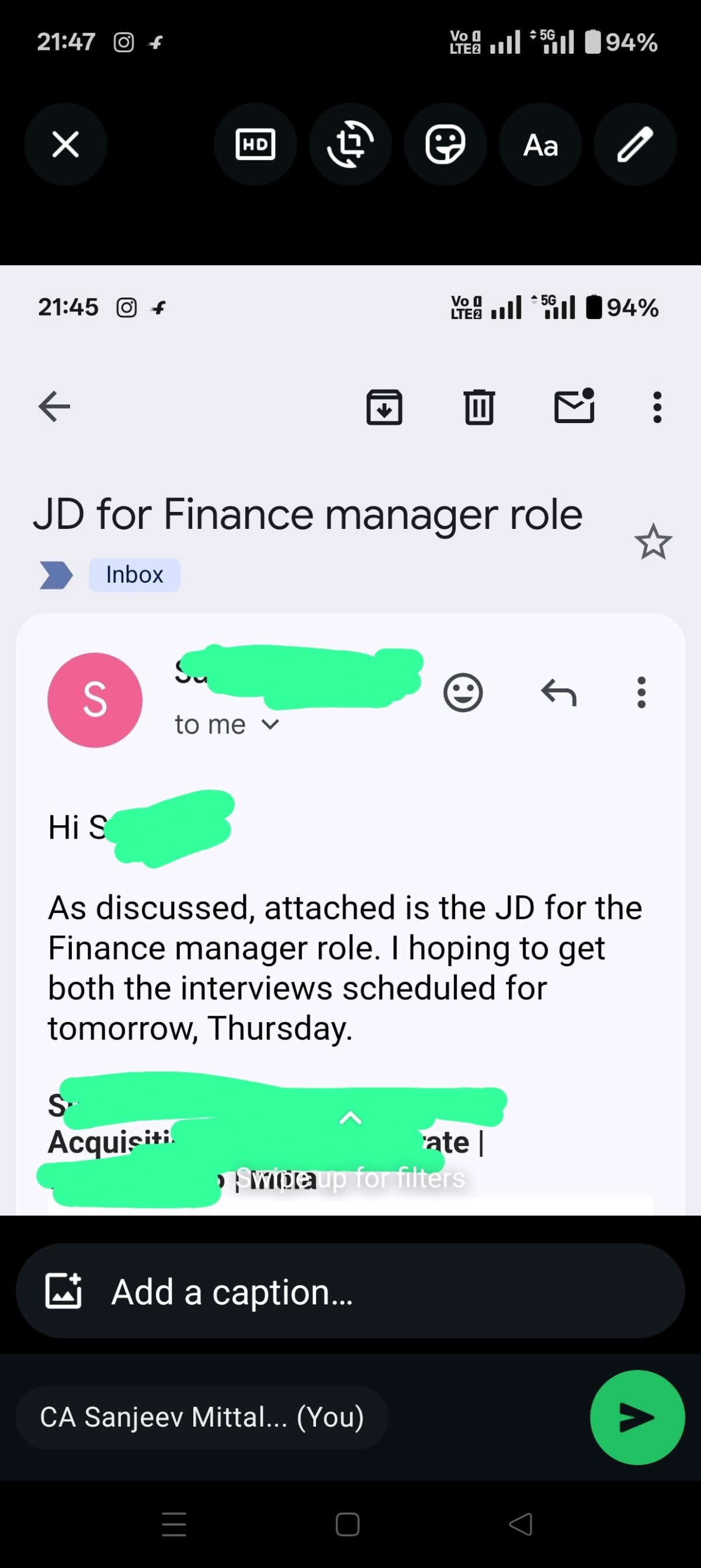701x1568 pixels.
Task: Add more photos via gallery icon
Action: [x=63, y=1292]
